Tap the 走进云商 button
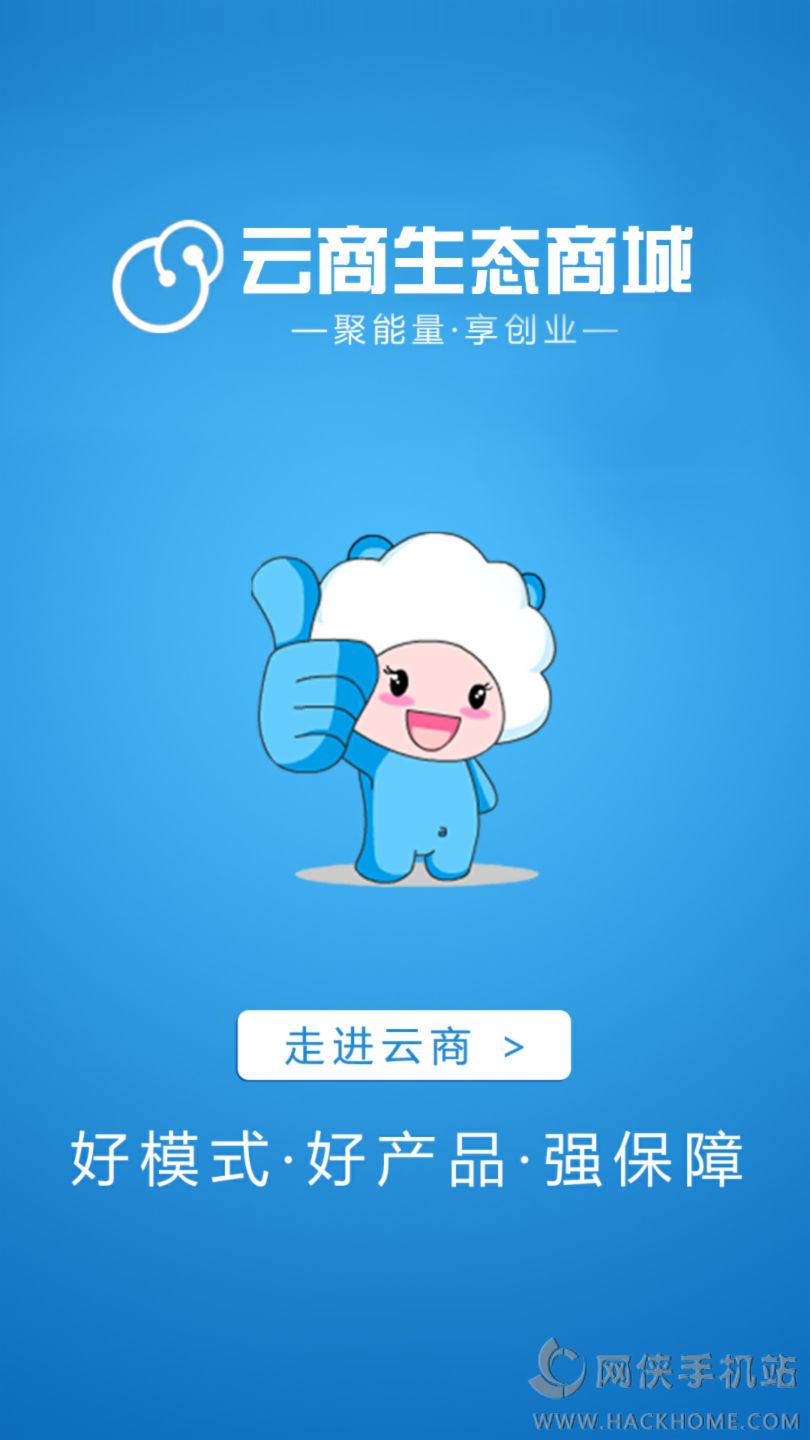This screenshot has width=810, height=1440. pyautogui.click(x=404, y=1045)
